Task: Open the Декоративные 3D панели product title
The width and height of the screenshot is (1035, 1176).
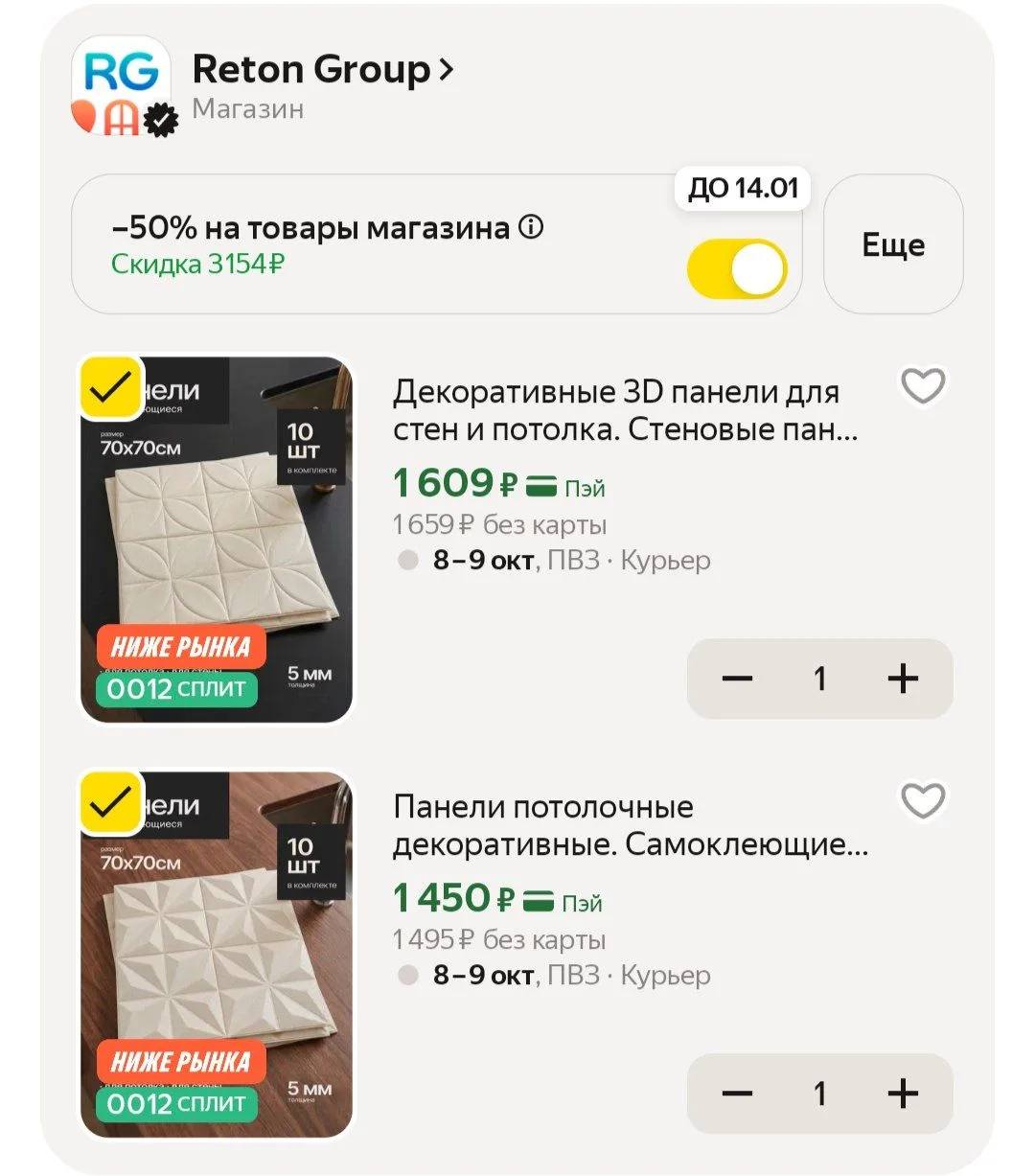Action: click(x=625, y=410)
